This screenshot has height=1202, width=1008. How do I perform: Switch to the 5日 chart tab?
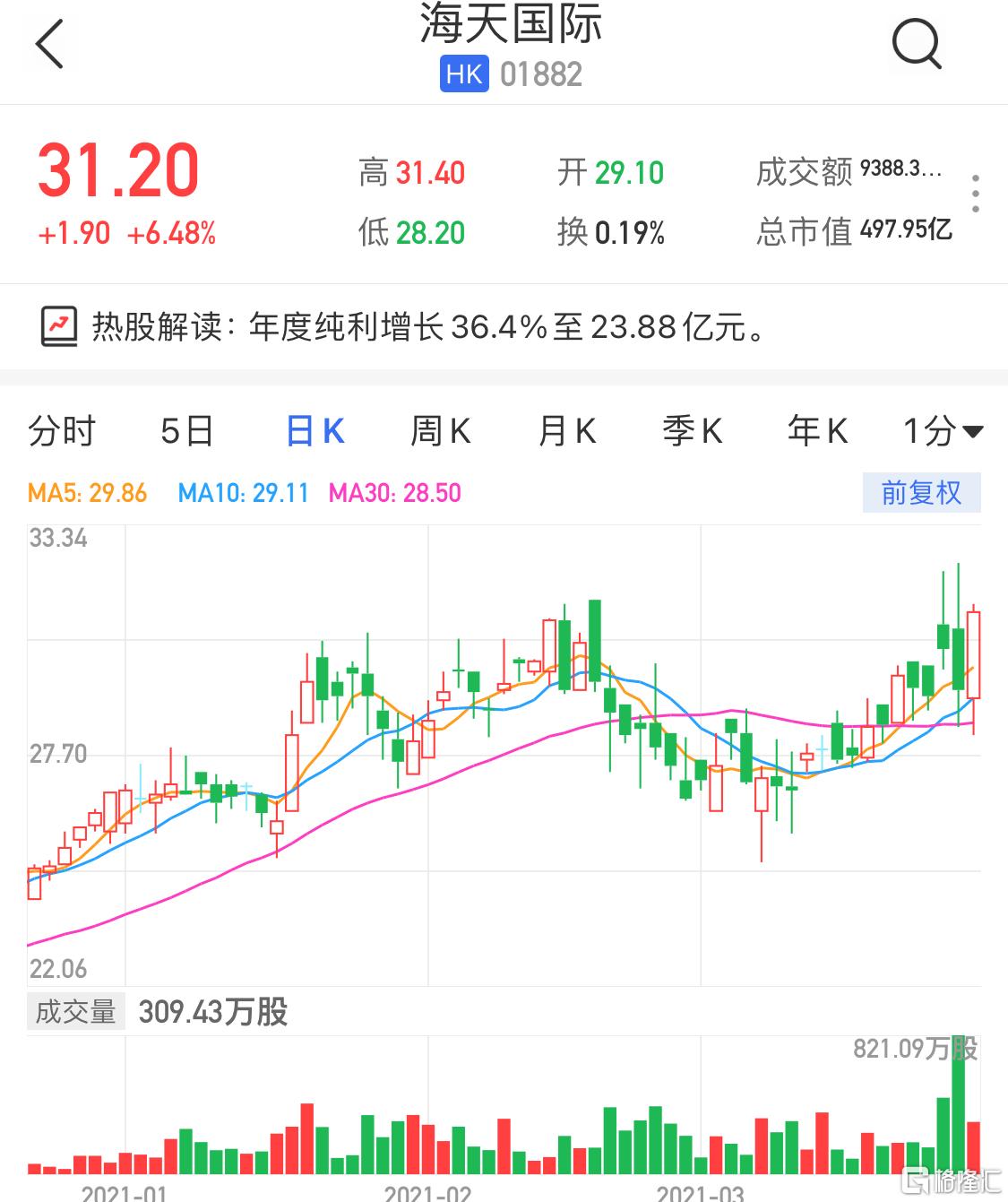[186, 432]
